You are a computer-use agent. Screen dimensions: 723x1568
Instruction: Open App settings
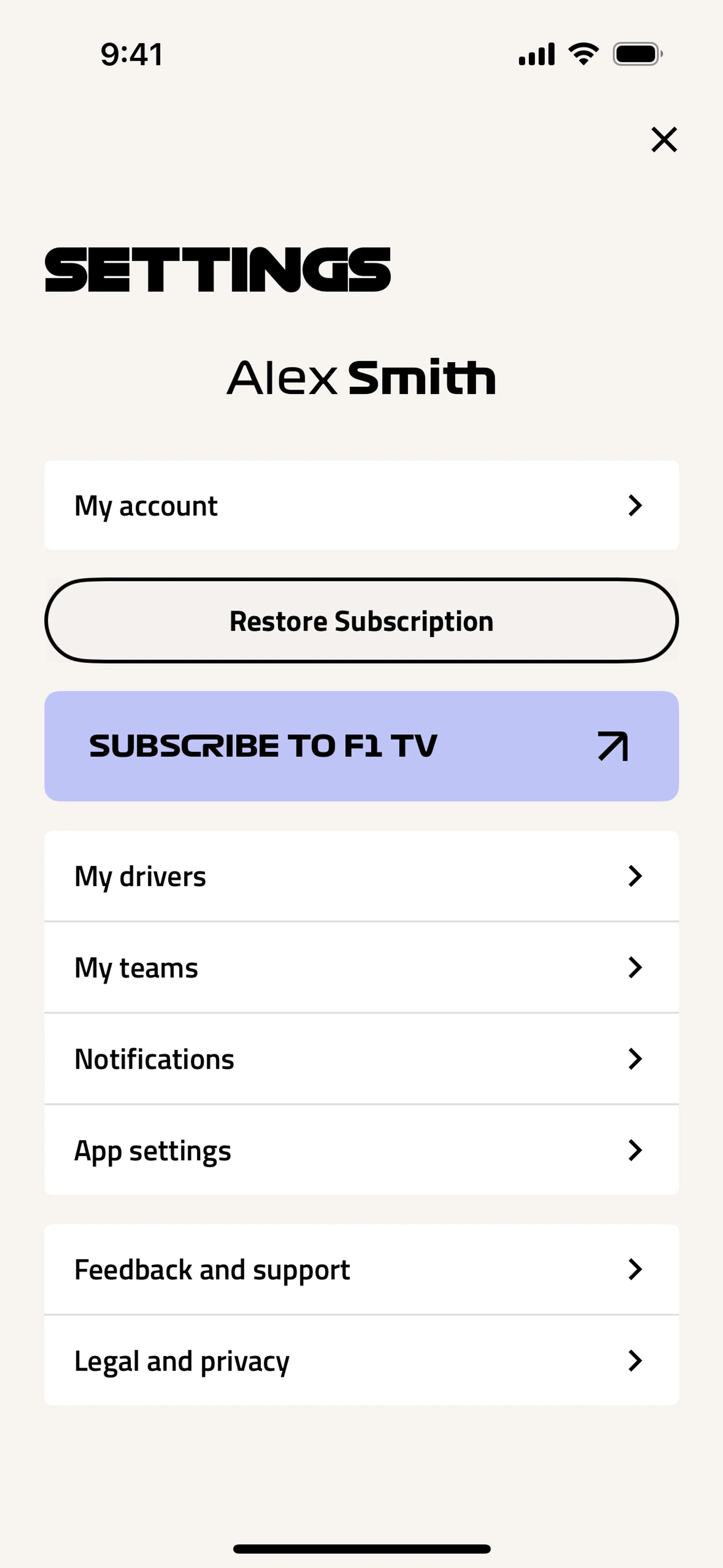(361, 1150)
